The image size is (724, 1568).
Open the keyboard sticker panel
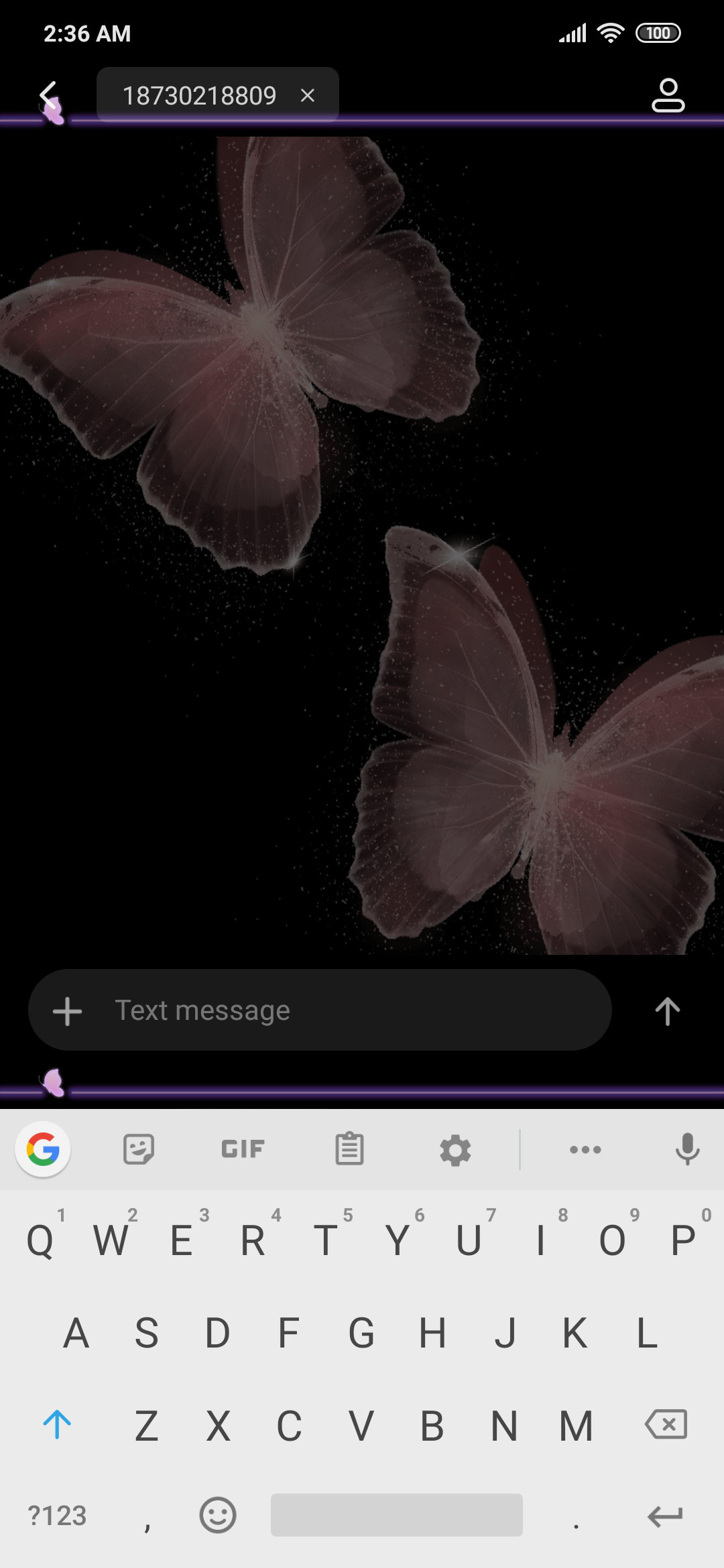[x=139, y=1149]
